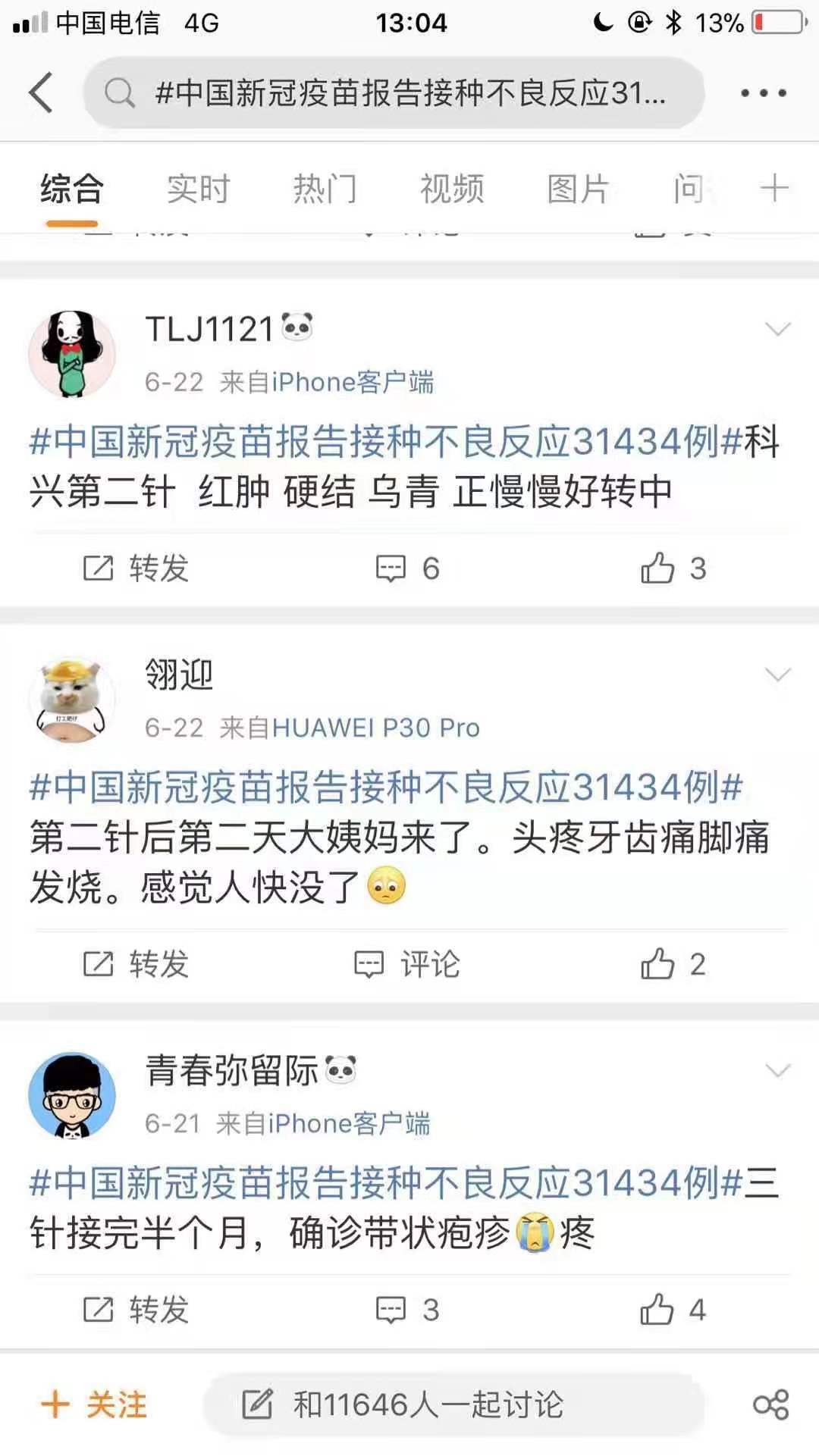Tap the search box with the hashtag query
Viewport: 819px width, 1456px height.
[x=394, y=93]
